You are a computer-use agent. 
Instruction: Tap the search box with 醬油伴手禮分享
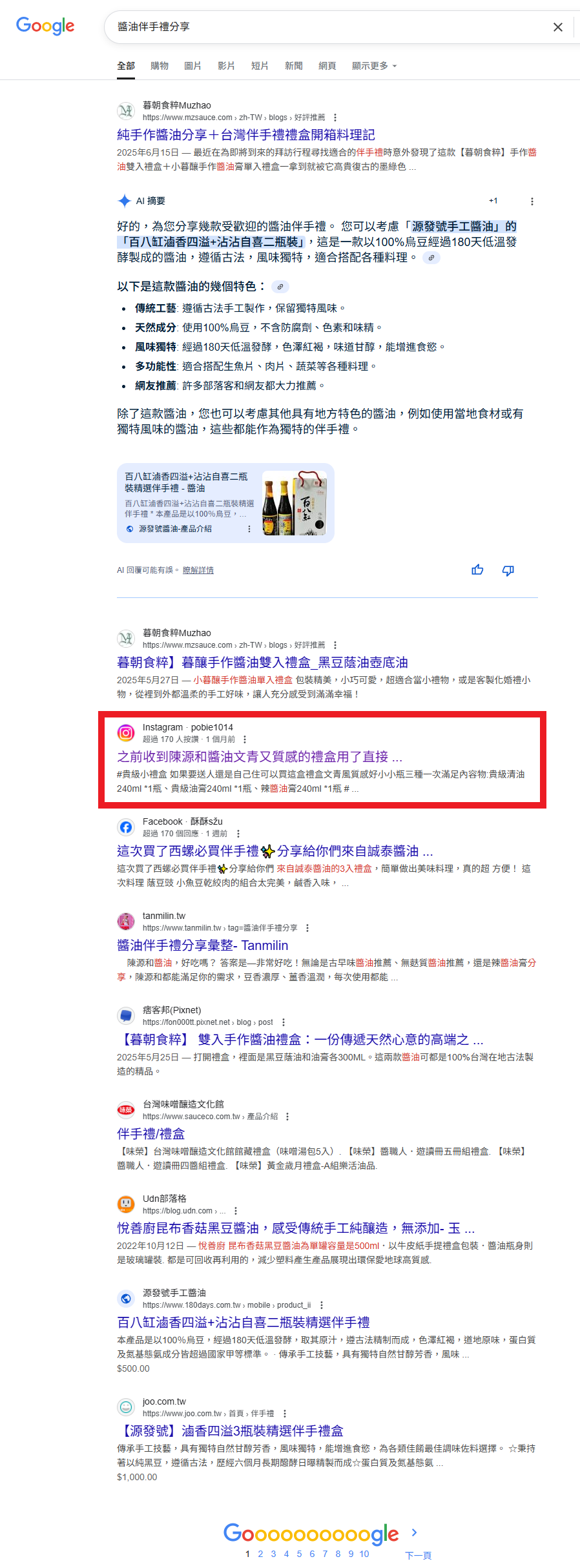click(323, 27)
